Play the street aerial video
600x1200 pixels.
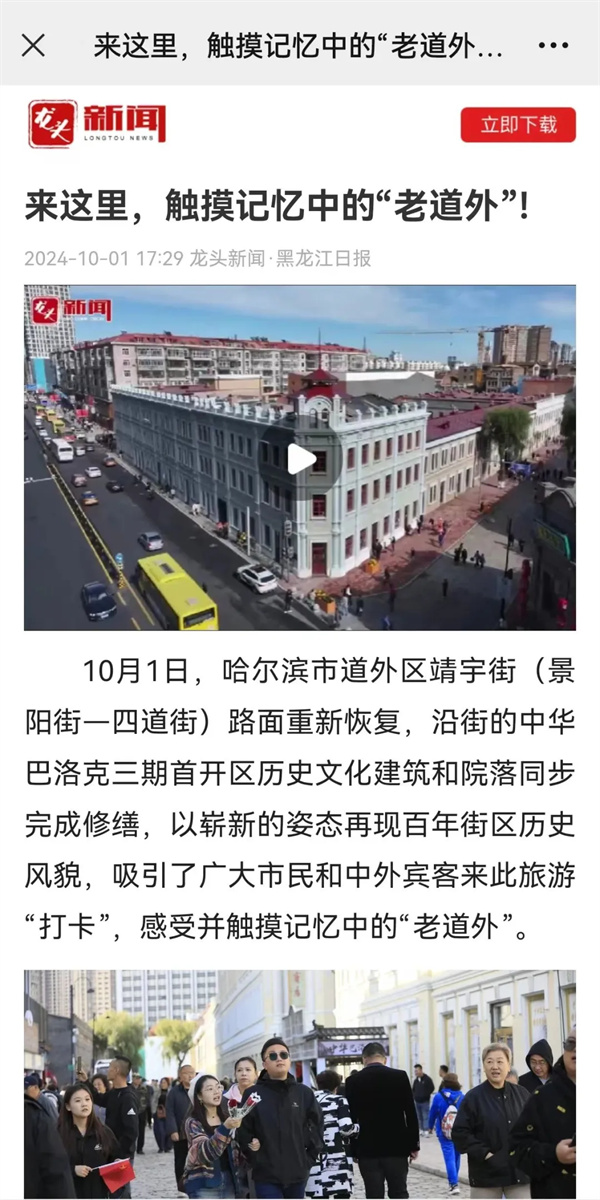(300, 459)
